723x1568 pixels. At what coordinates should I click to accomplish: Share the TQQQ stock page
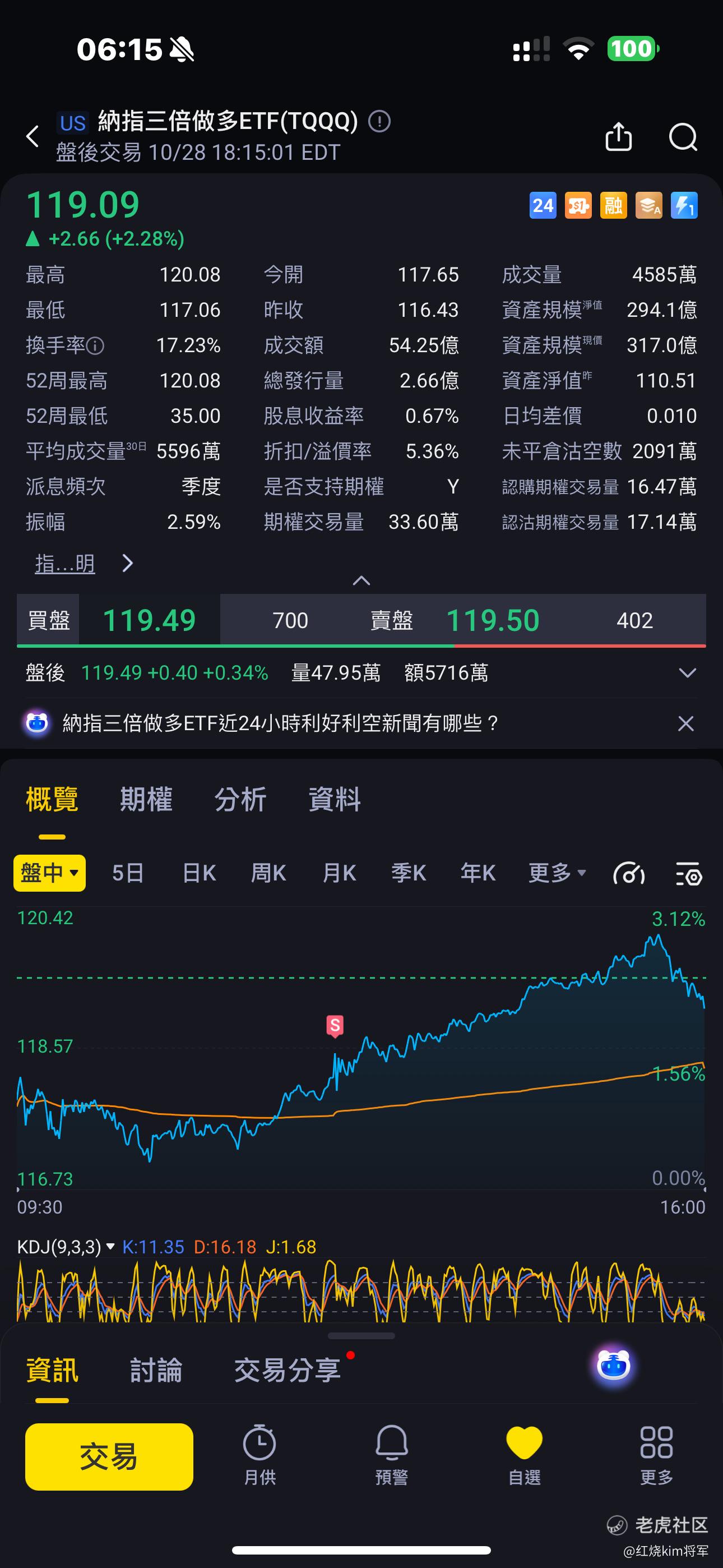[x=618, y=136]
